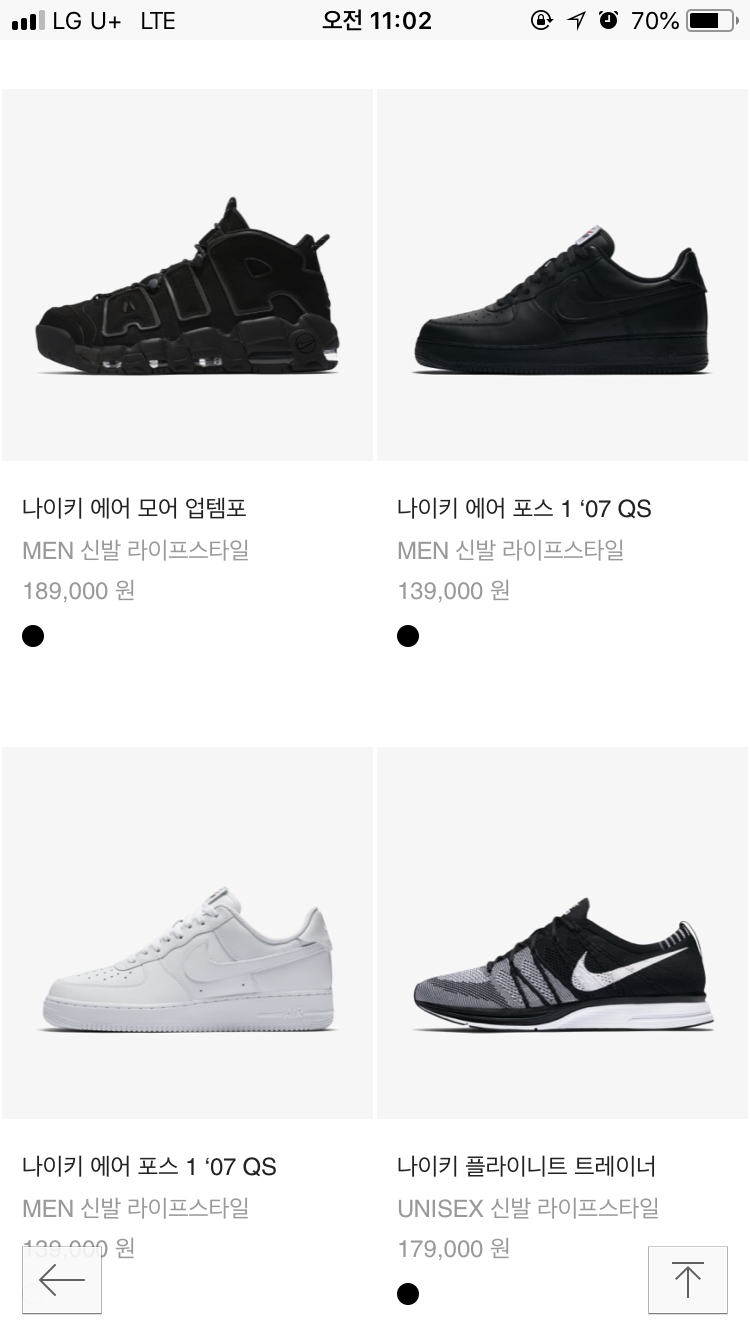Select black color under 나이키 플라이니트 트레이너
This screenshot has width=750, height=1334.
tap(408, 1294)
